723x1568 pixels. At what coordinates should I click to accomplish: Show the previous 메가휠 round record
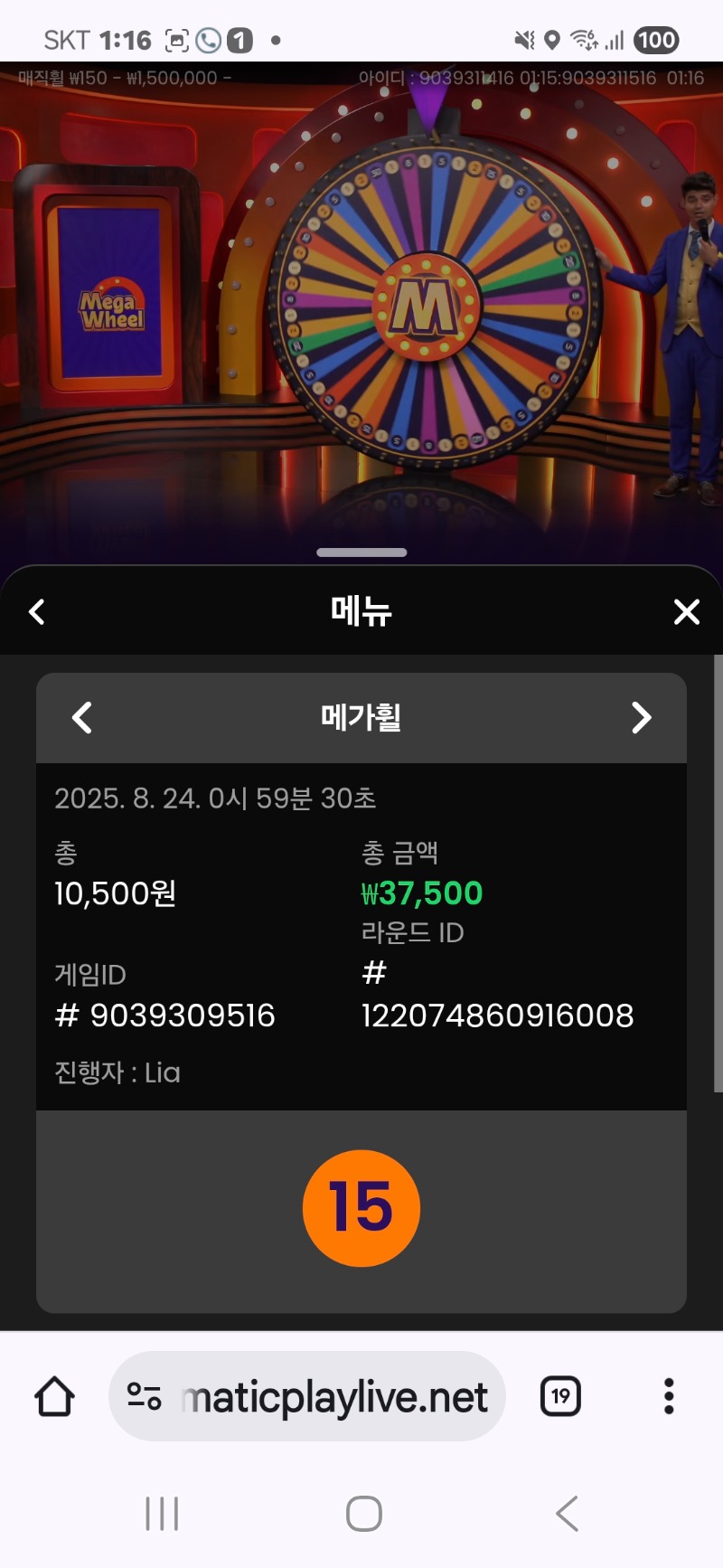tap(82, 718)
